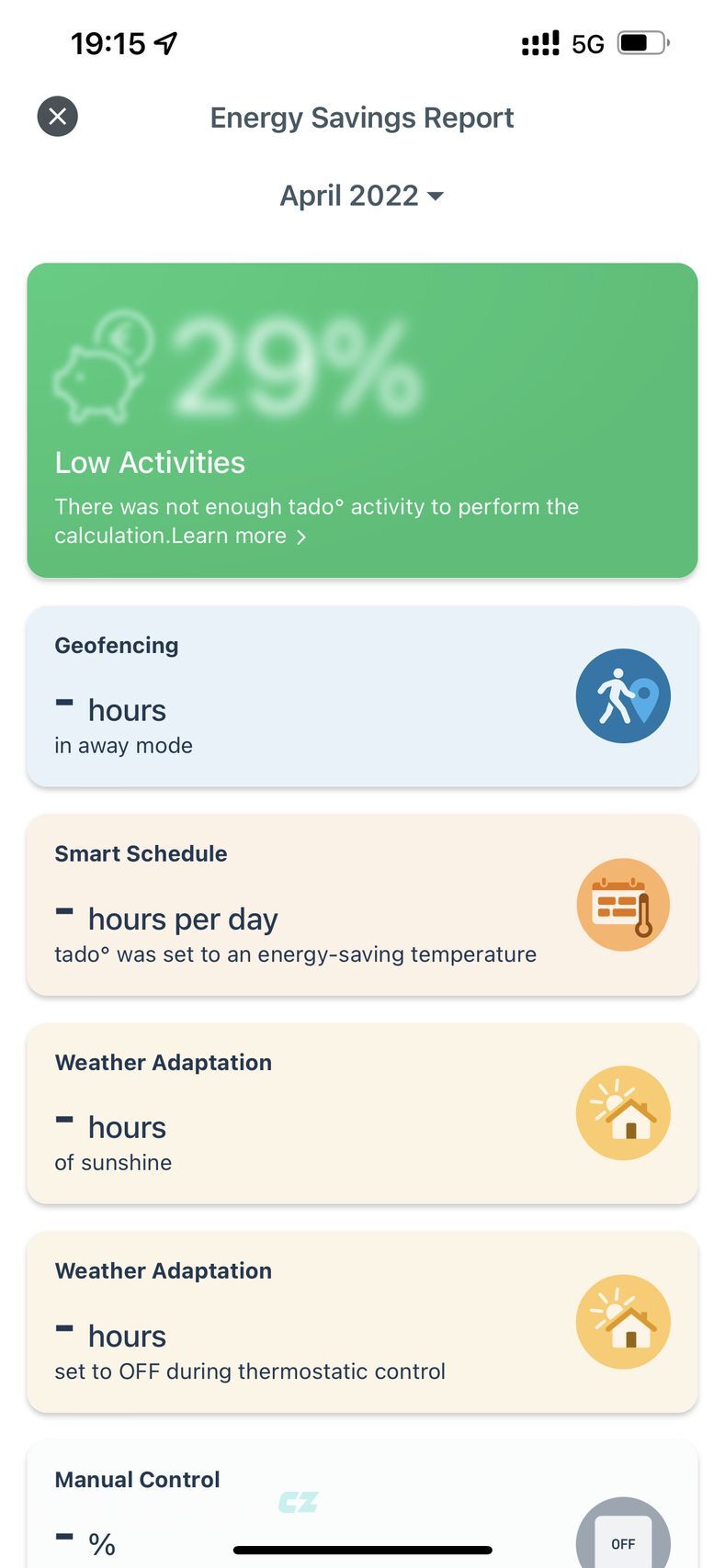This screenshot has height=1568, width=725.
Task: Open the April 2022 month dropdown
Action: pyautogui.click(x=361, y=196)
